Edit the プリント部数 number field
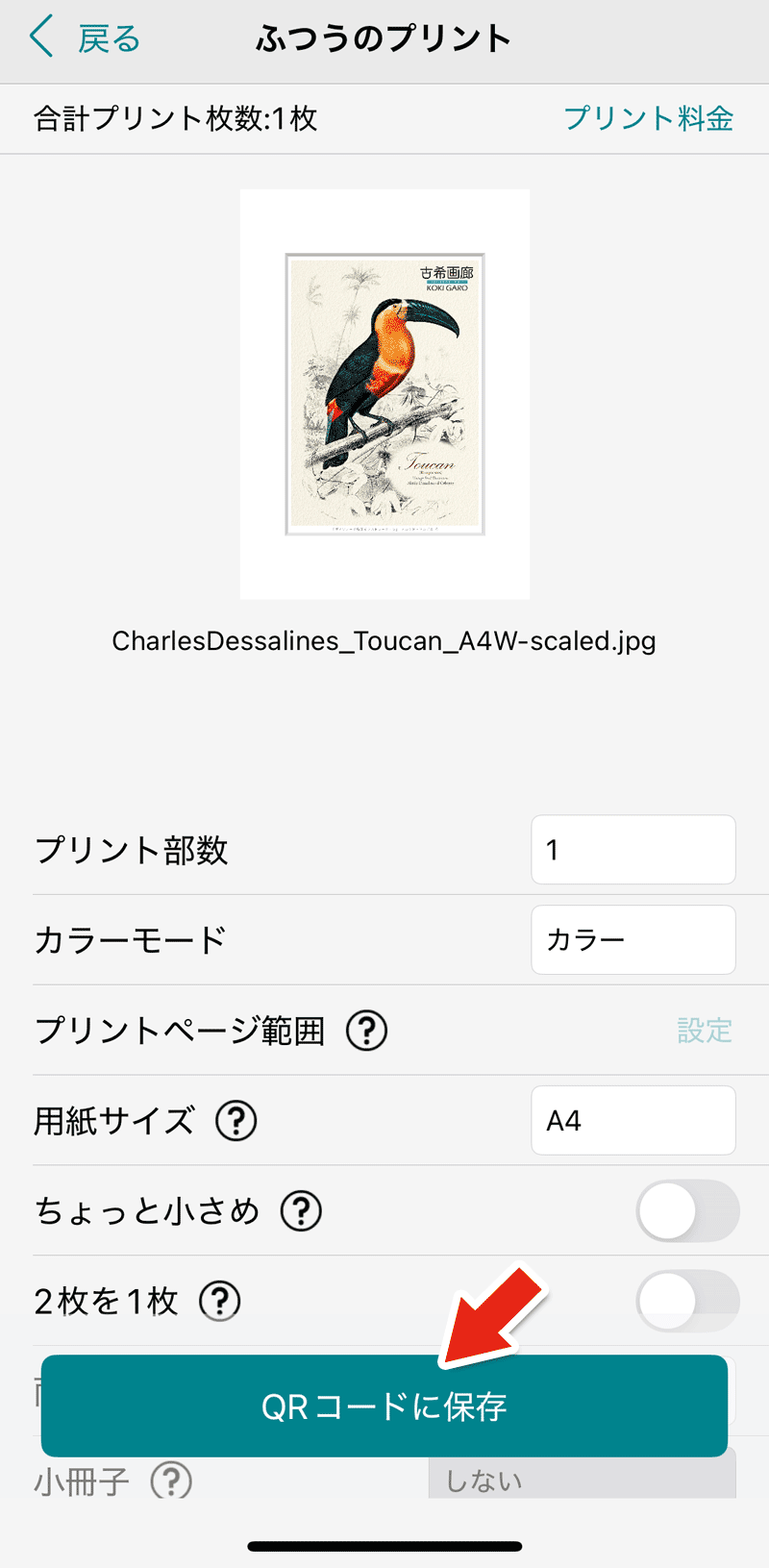 (633, 850)
